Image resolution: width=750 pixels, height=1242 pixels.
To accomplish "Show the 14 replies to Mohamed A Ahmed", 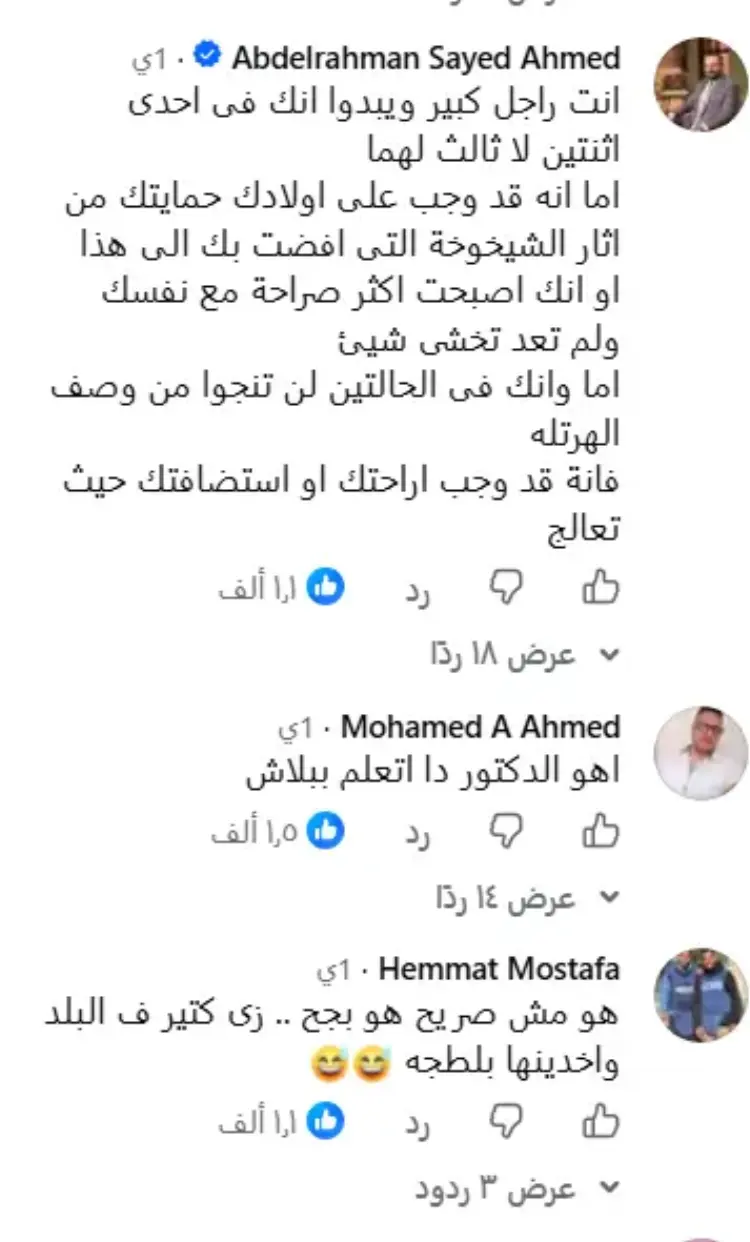I will click(528, 898).
